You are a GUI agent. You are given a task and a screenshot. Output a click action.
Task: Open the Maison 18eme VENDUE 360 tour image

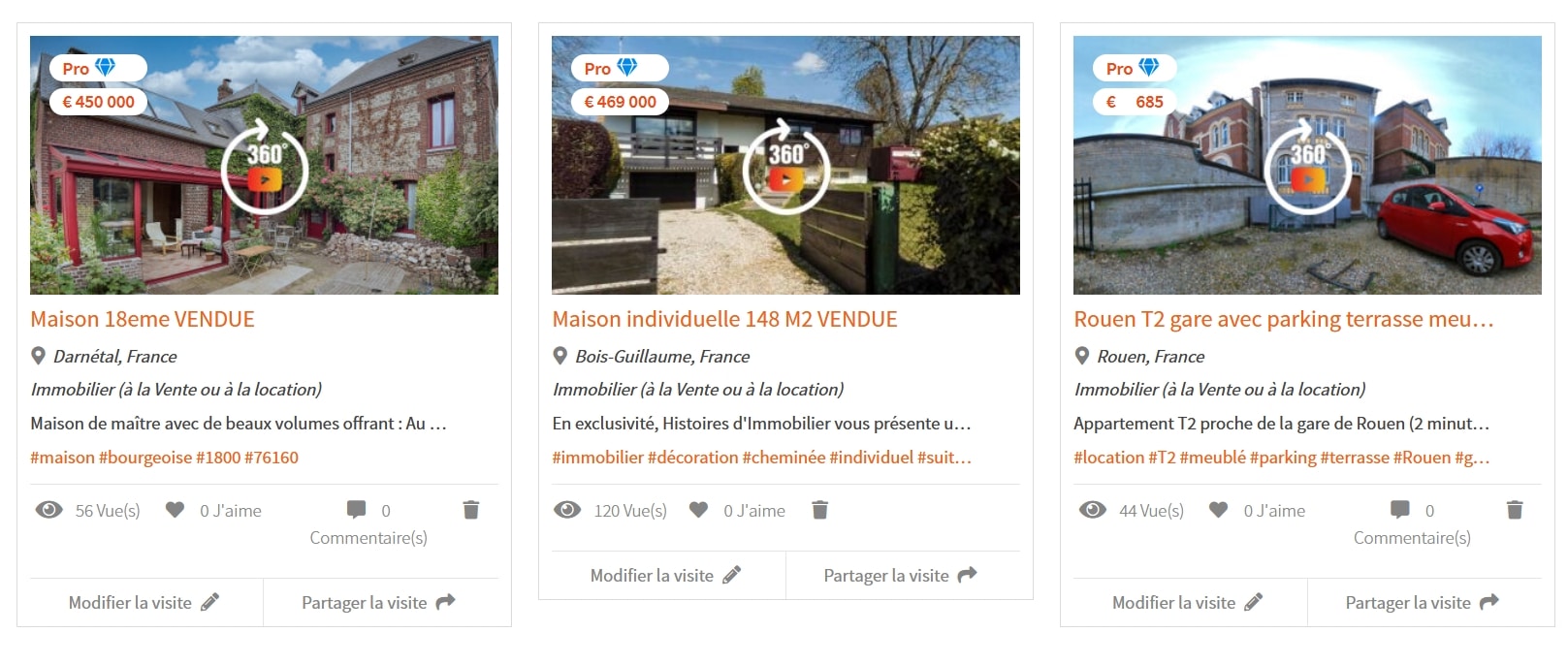264,167
